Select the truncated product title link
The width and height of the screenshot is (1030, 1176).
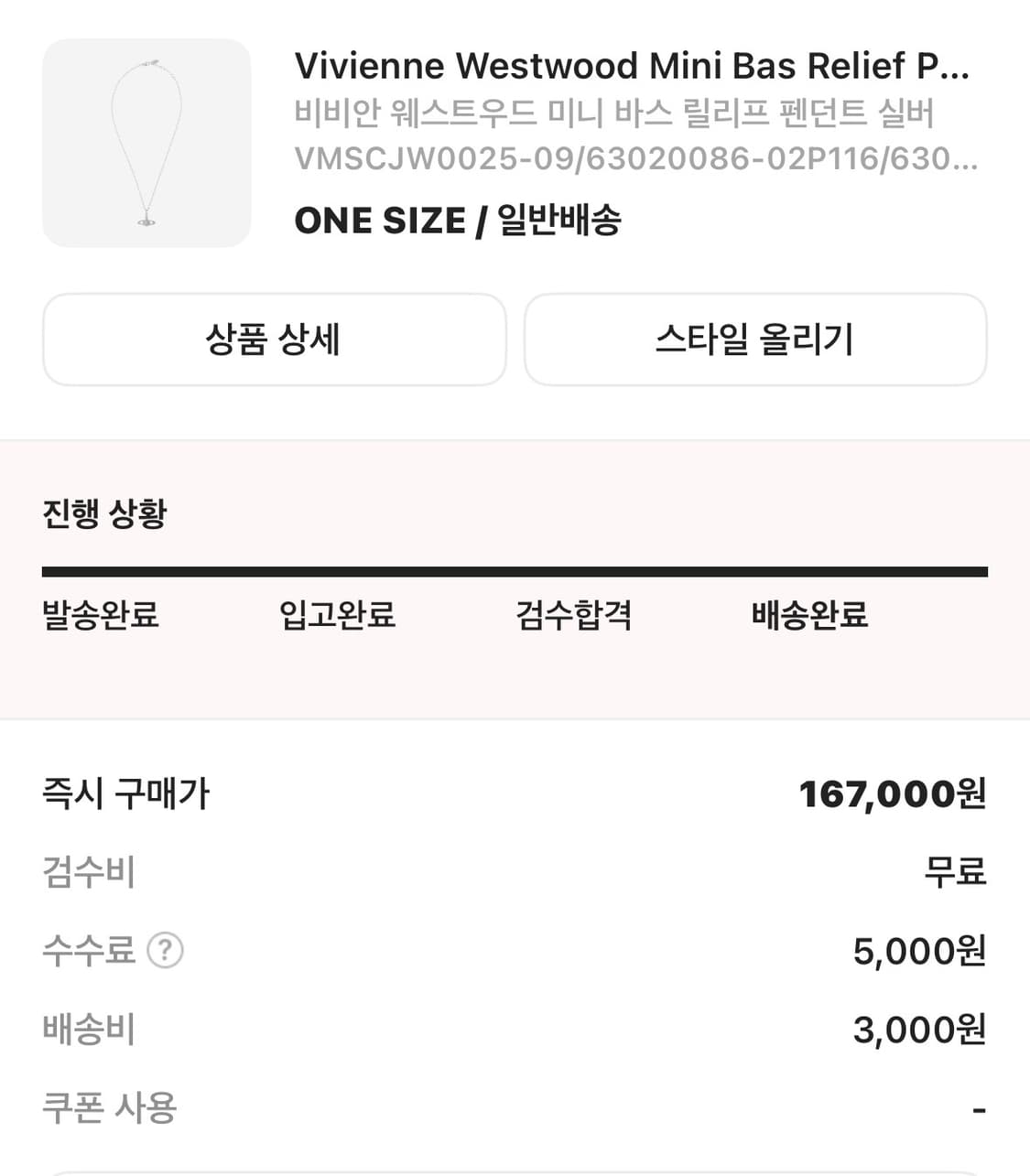[634, 65]
